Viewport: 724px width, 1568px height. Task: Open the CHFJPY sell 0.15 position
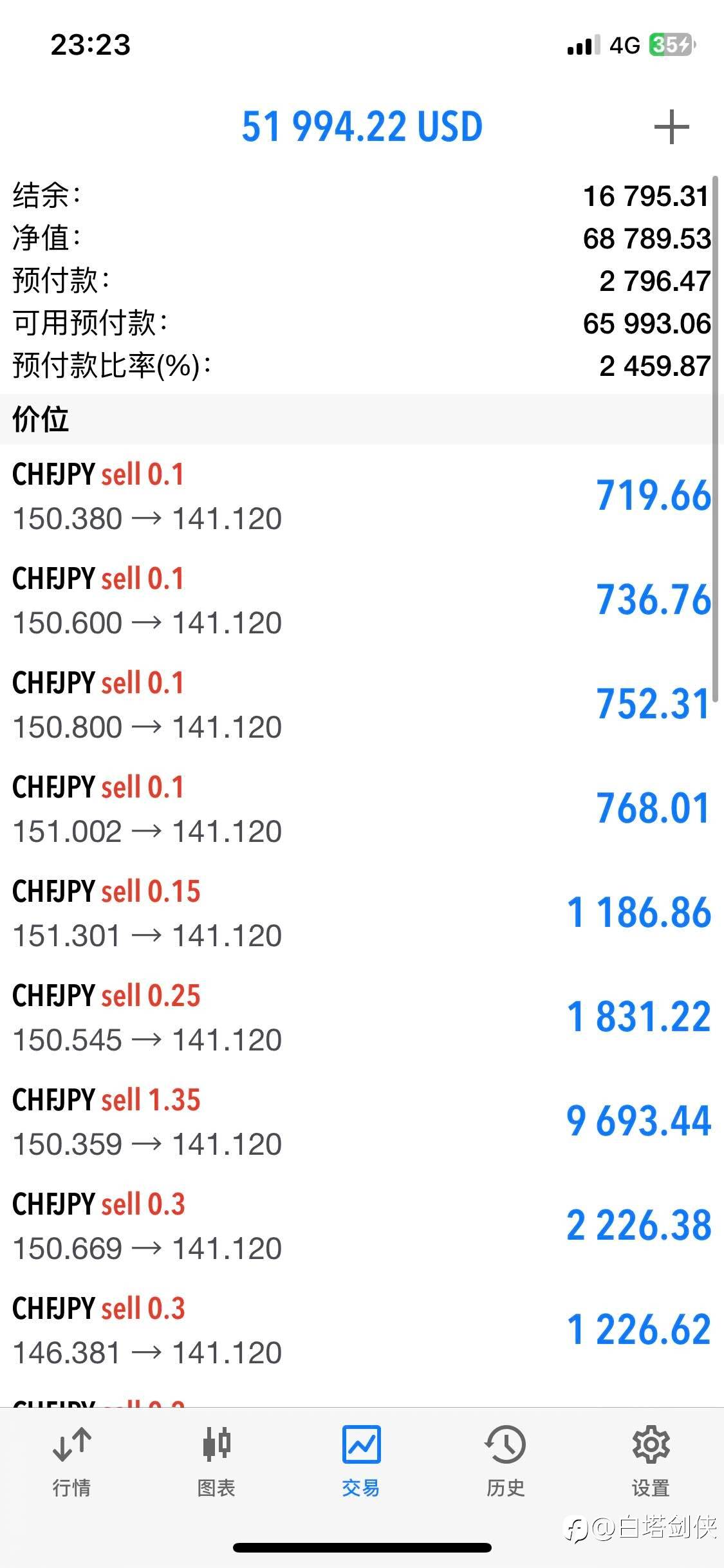pos(362,913)
